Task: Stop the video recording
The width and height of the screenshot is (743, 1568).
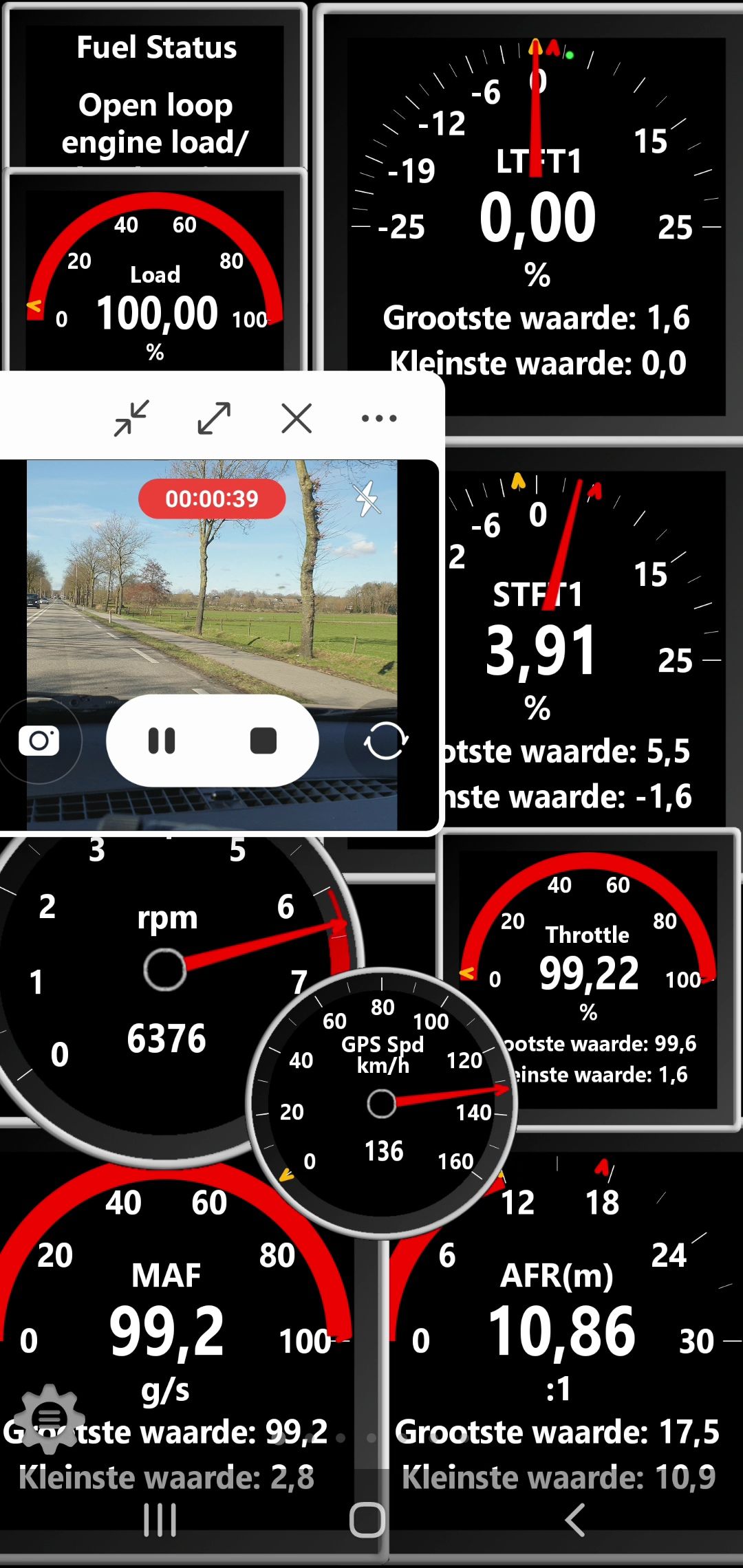Action: pos(263,741)
